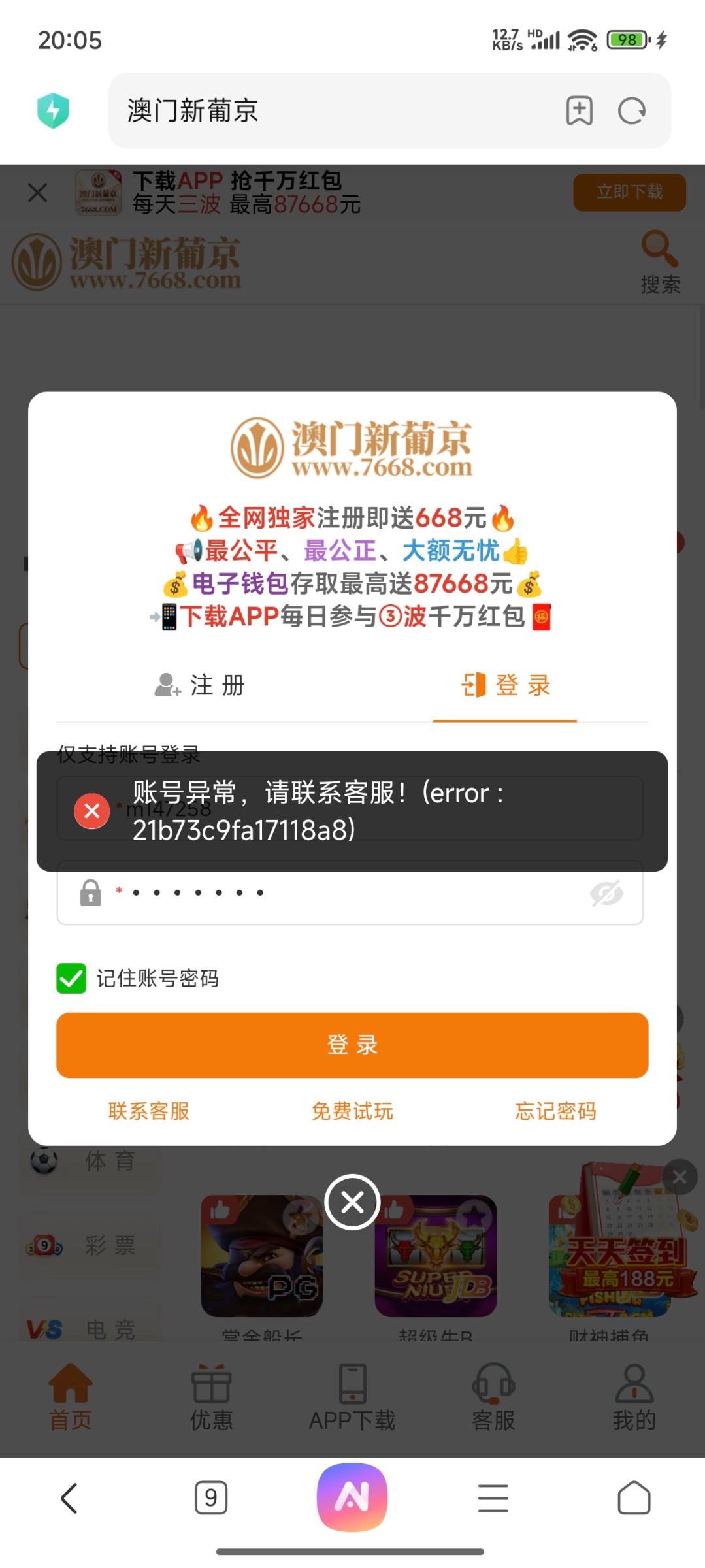
Task: Close the login dialog
Action: [x=352, y=1201]
